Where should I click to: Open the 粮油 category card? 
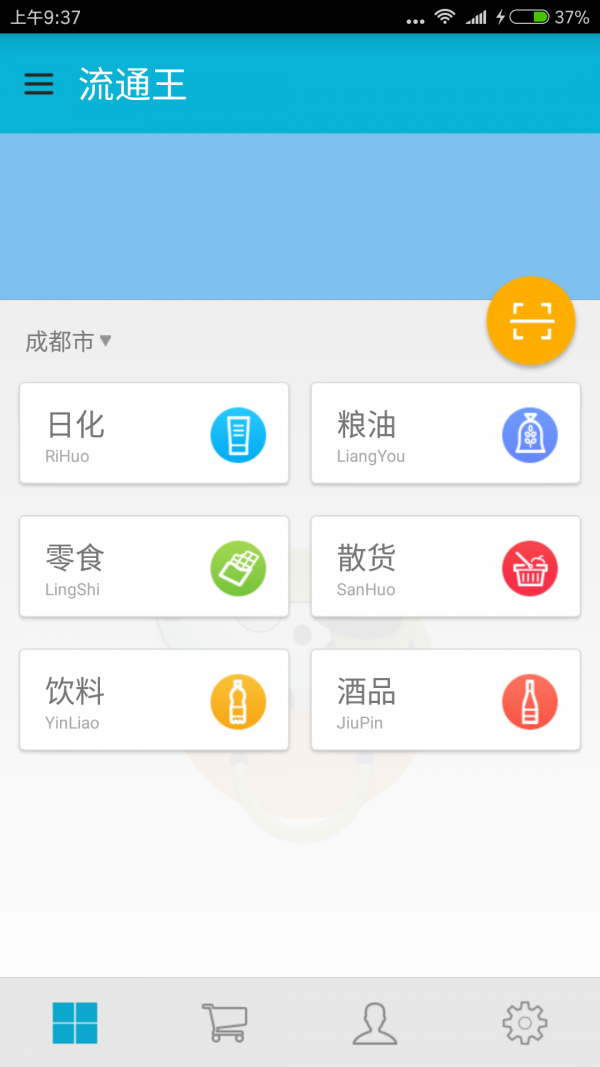(445, 434)
